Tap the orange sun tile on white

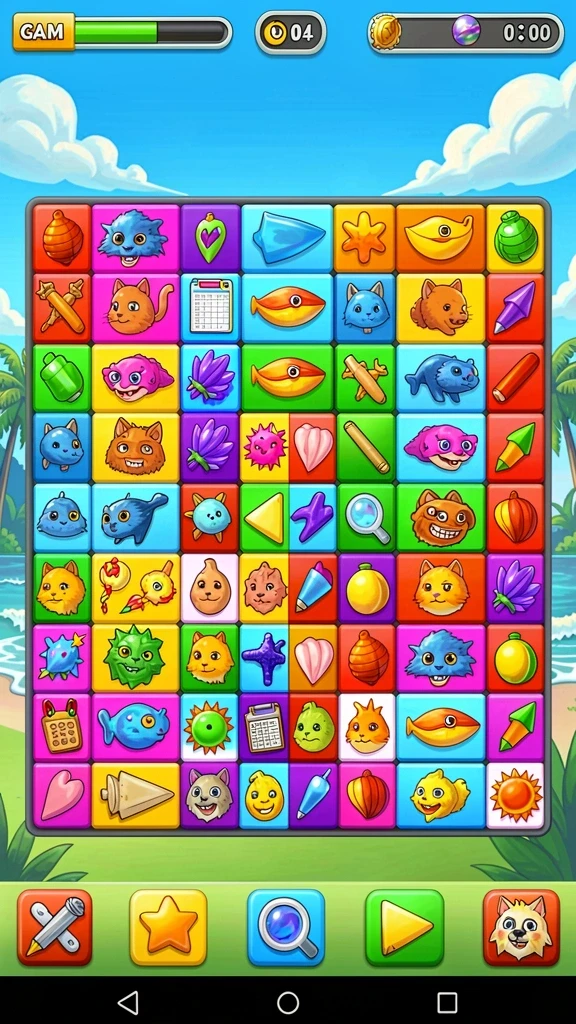tap(515, 795)
